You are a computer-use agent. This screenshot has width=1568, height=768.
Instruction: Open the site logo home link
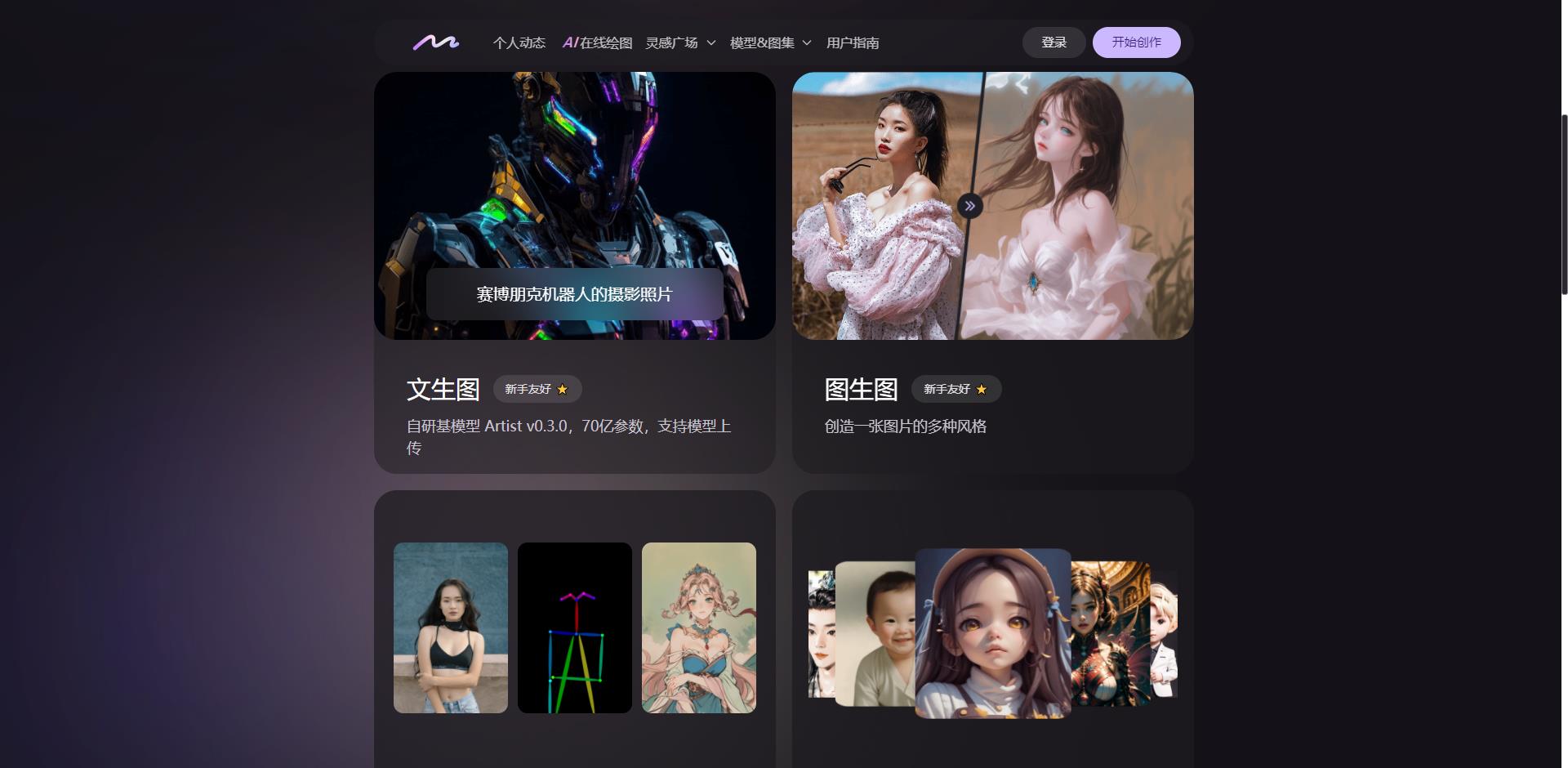[435, 42]
